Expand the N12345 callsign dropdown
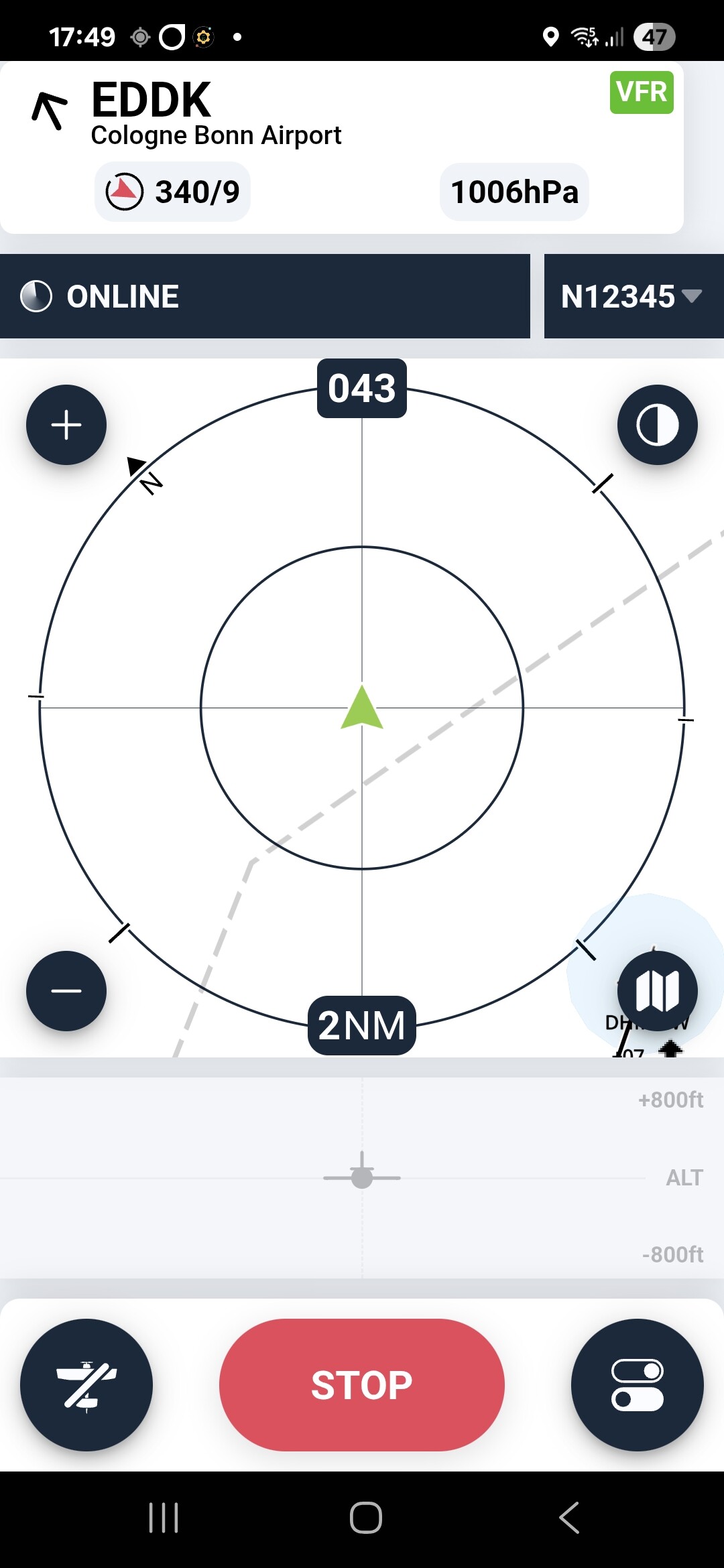724x1568 pixels. tap(633, 296)
